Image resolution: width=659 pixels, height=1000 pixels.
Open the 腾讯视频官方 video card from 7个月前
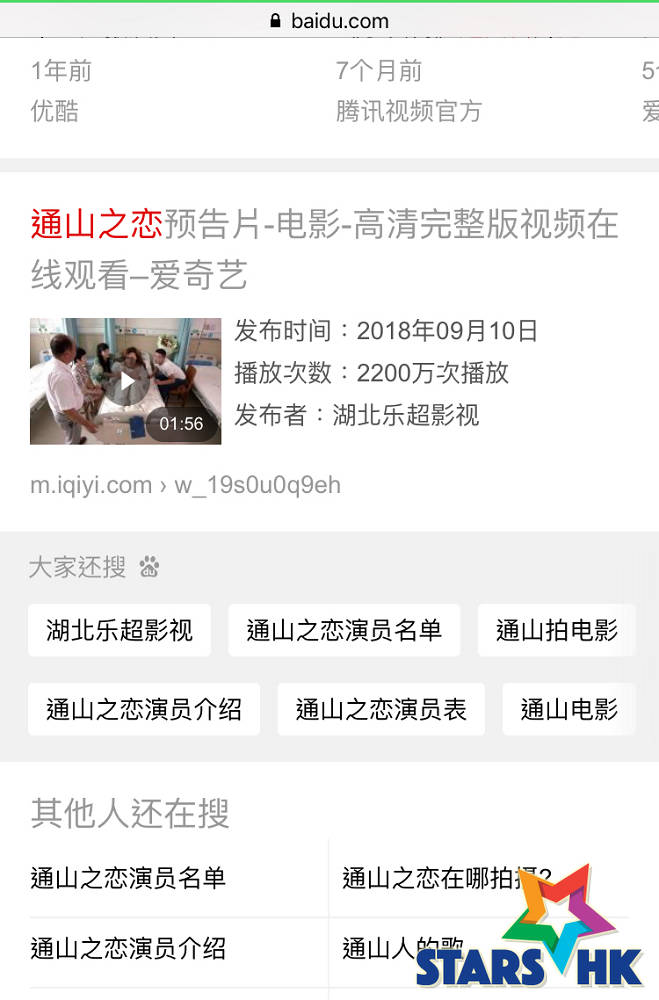[408, 91]
